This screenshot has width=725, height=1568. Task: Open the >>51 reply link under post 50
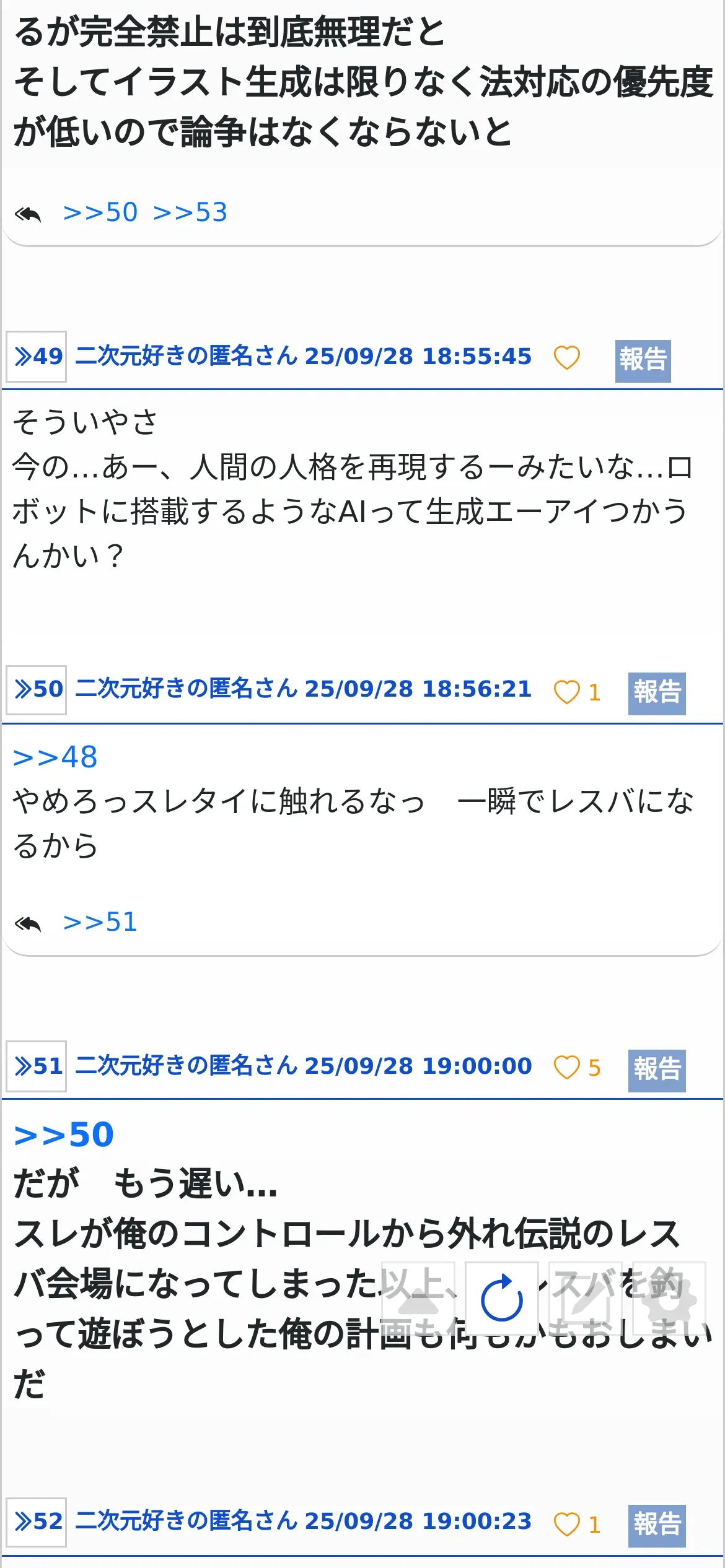point(100,922)
